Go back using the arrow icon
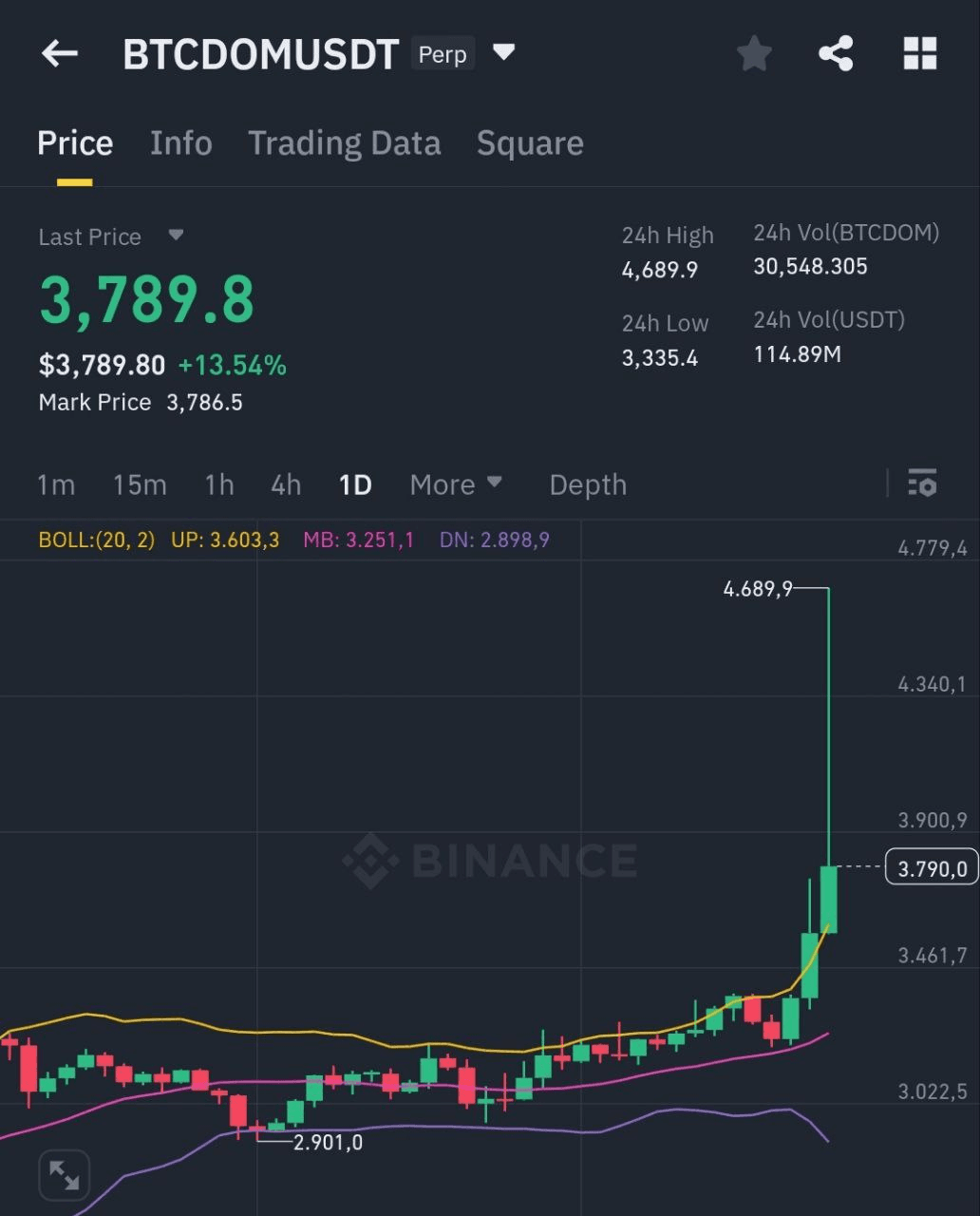Screen dimensions: 980x1216 click(x=60, y=53)
